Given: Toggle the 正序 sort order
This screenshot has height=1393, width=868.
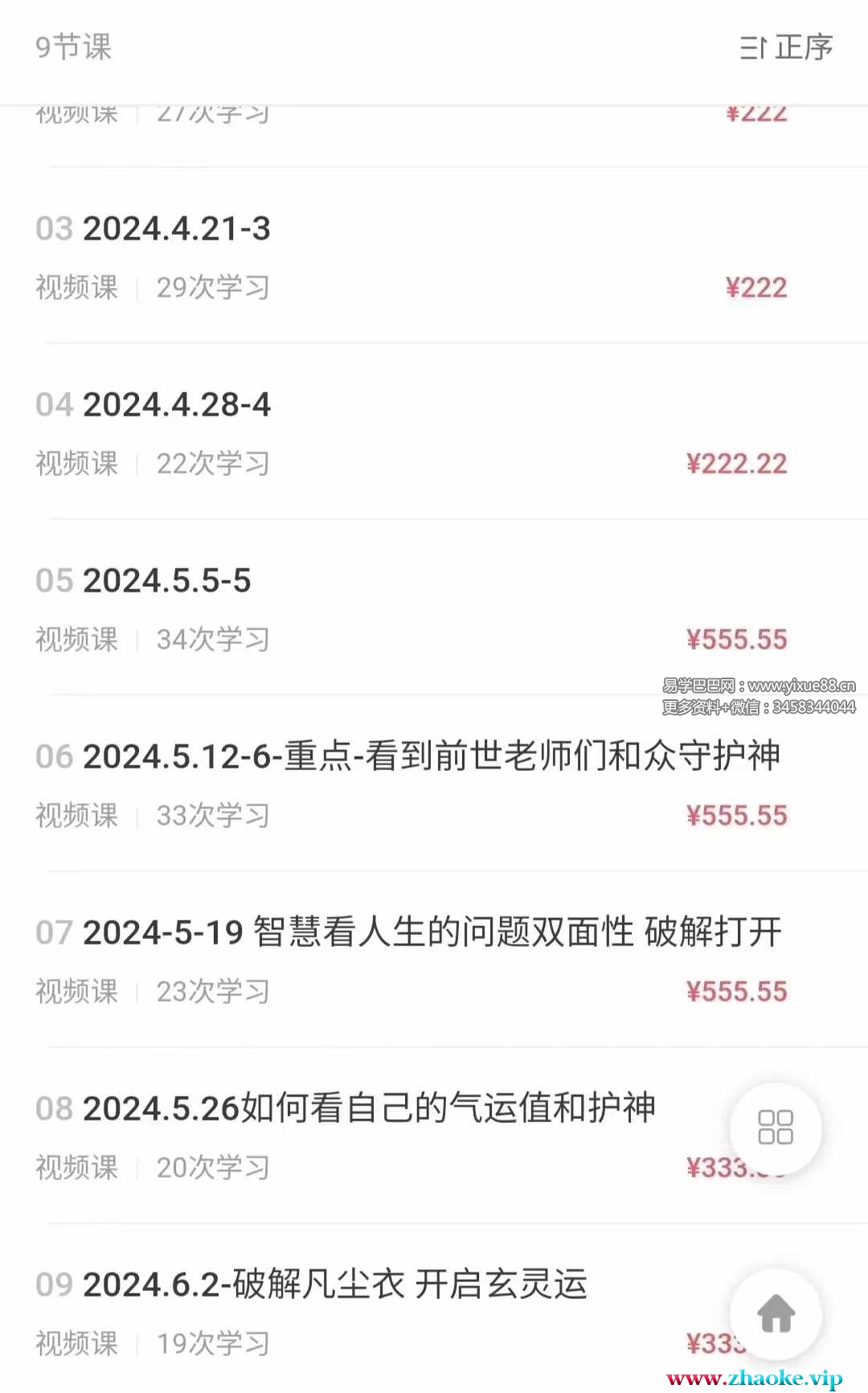Looking at the screenshot, I should pos(785,47).
